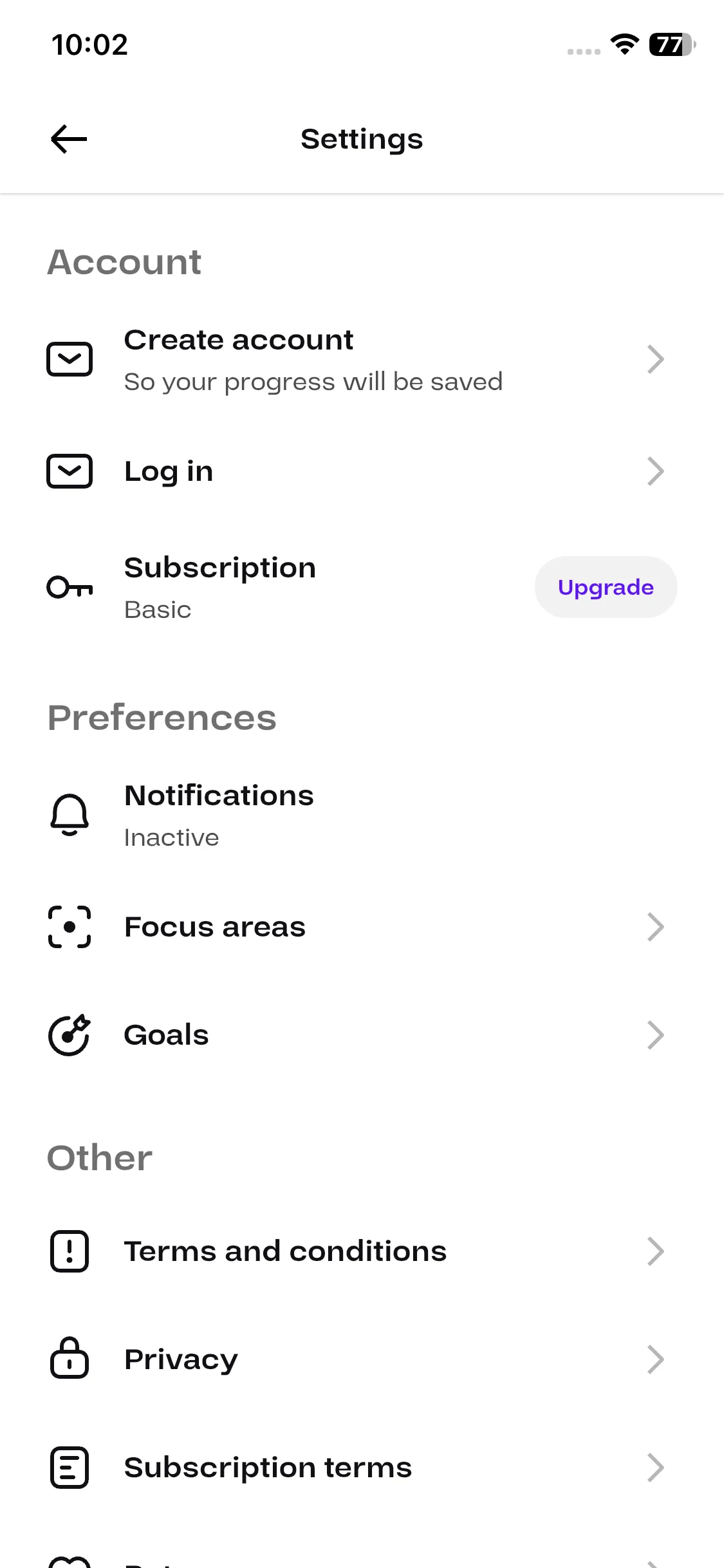Open Create account option
The width and height of the screenshot is (724, 1568).
360,359
